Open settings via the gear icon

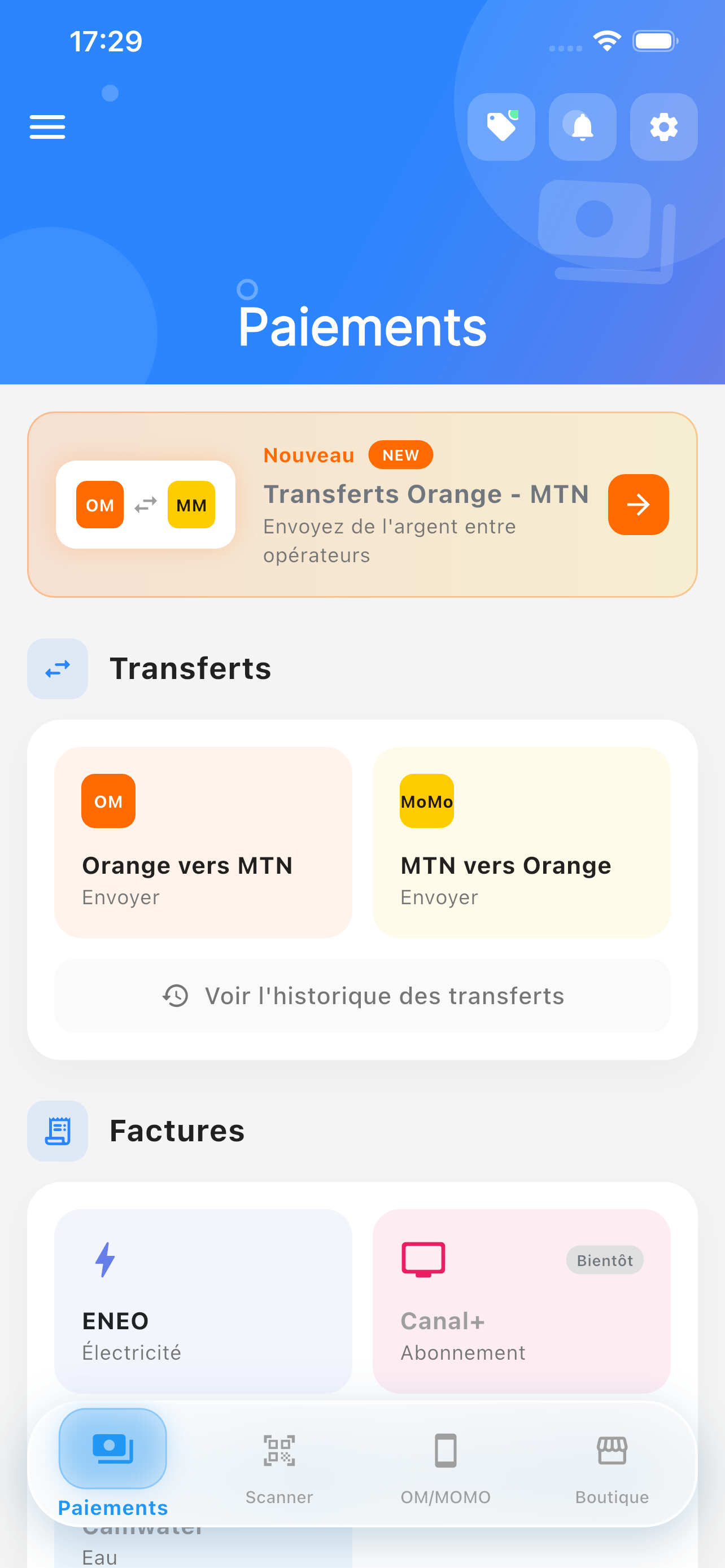663,126
